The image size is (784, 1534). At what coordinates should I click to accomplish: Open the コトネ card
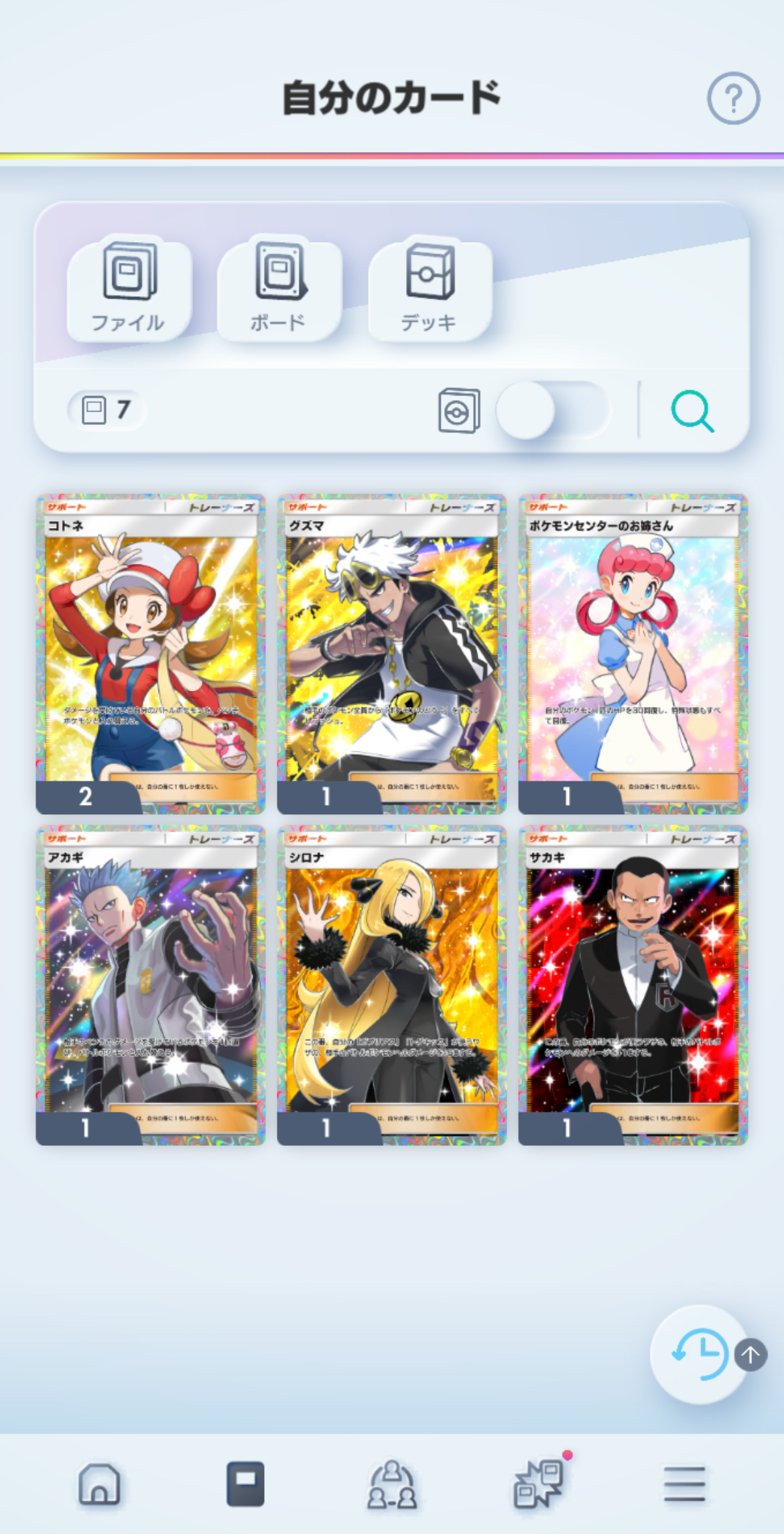tap(151, 654)
